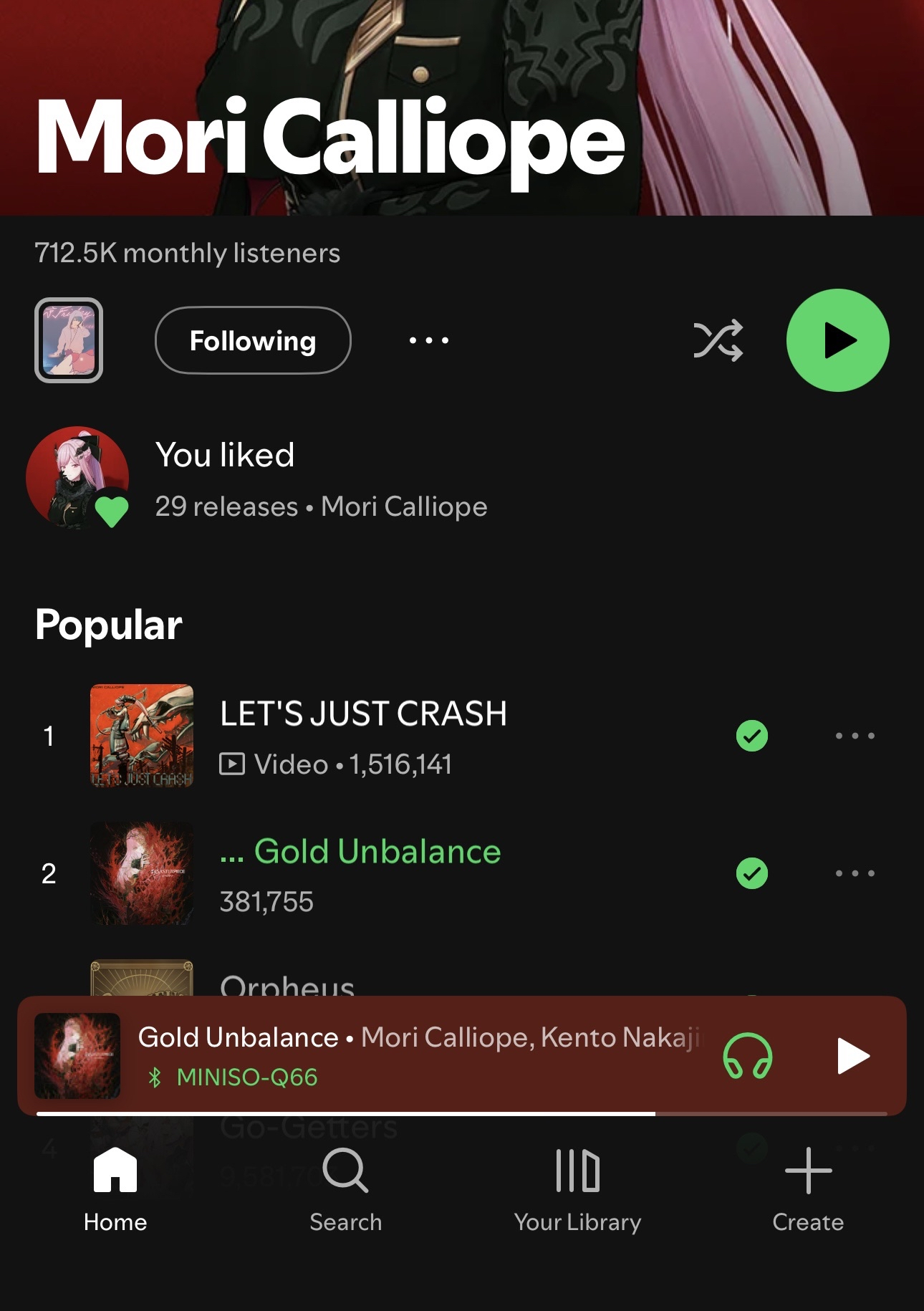
Task: Open You liked 29 releases row
Action: click(x=321, y=480)
